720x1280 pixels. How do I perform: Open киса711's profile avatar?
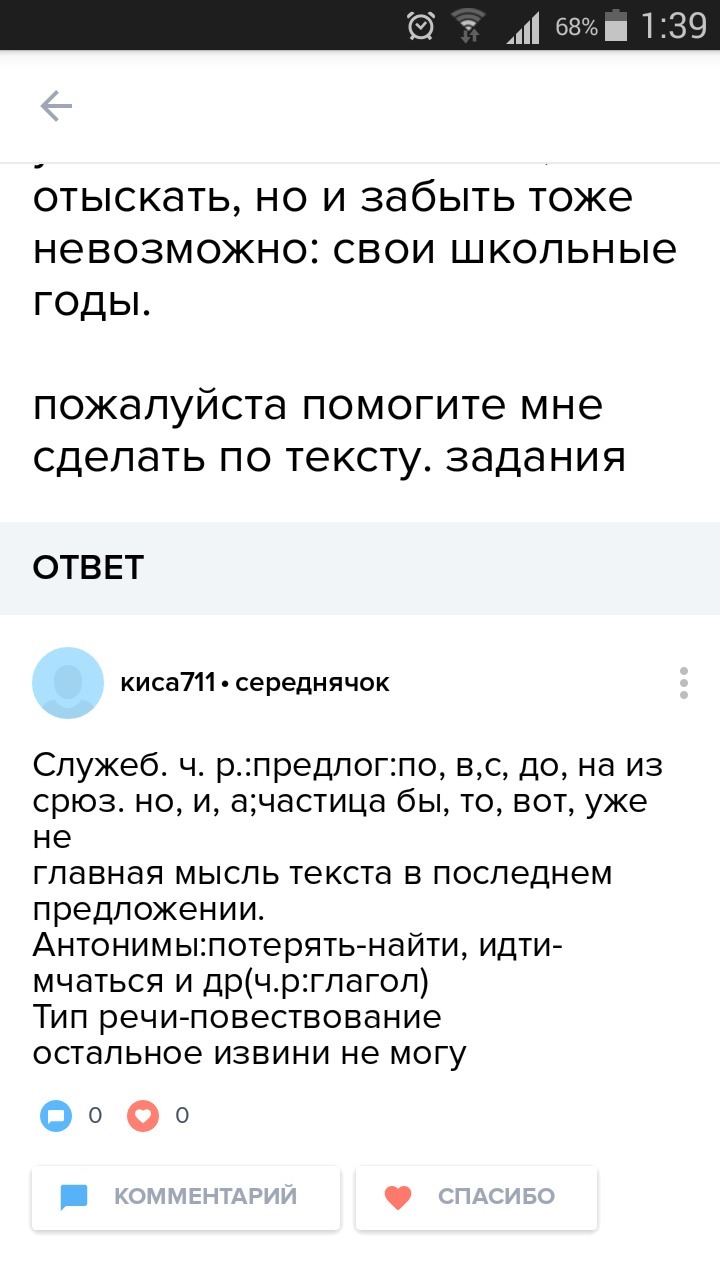pyautogui.click(x=68, y=683)
